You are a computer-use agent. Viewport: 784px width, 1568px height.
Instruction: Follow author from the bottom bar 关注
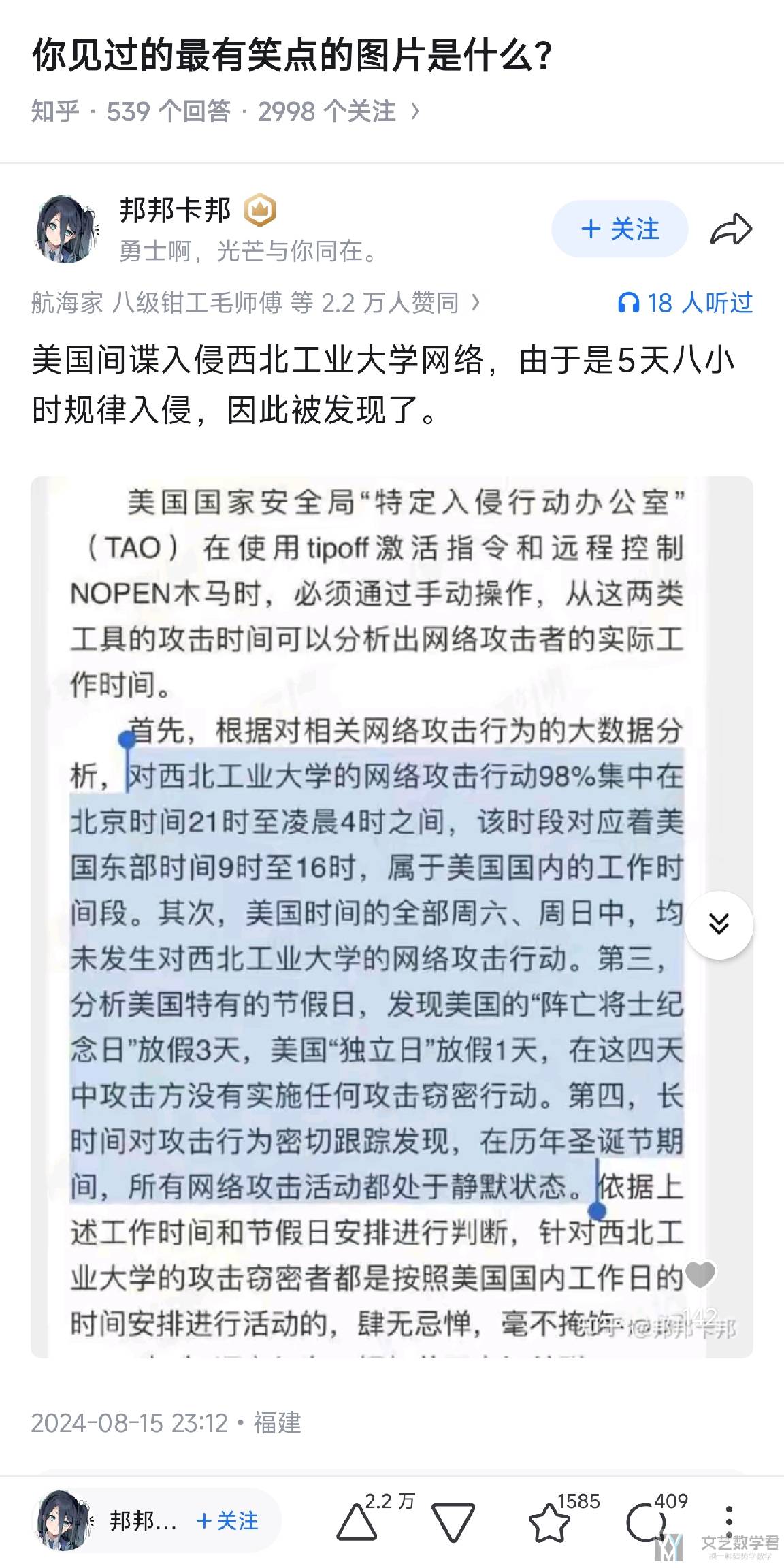(228, 1520)
